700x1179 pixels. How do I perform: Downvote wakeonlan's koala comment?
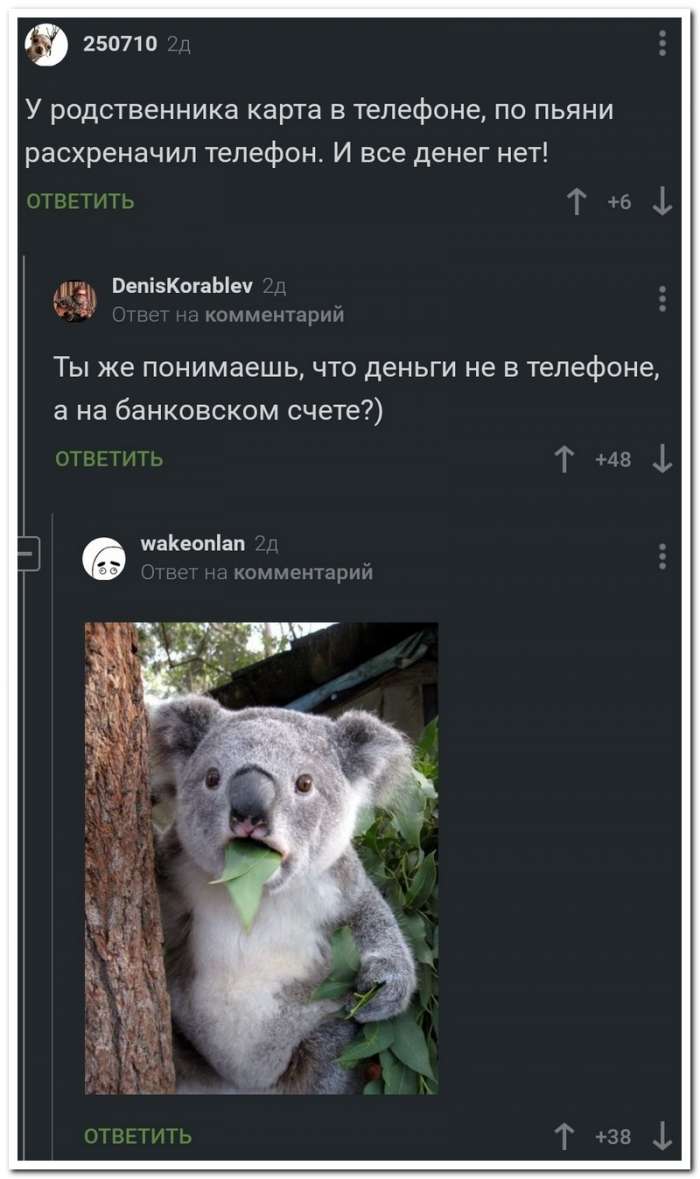[x=662, y=1136]
